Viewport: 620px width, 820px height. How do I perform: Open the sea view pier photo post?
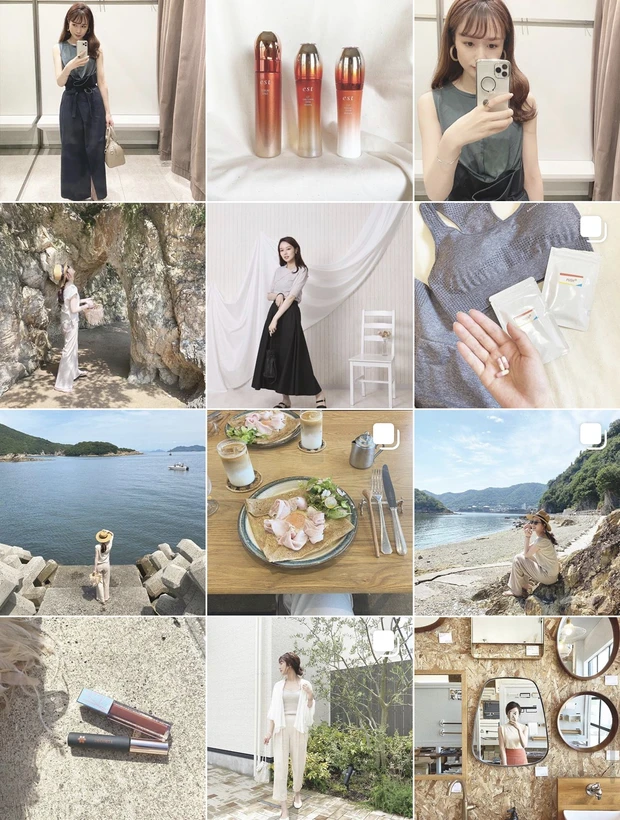102,512
